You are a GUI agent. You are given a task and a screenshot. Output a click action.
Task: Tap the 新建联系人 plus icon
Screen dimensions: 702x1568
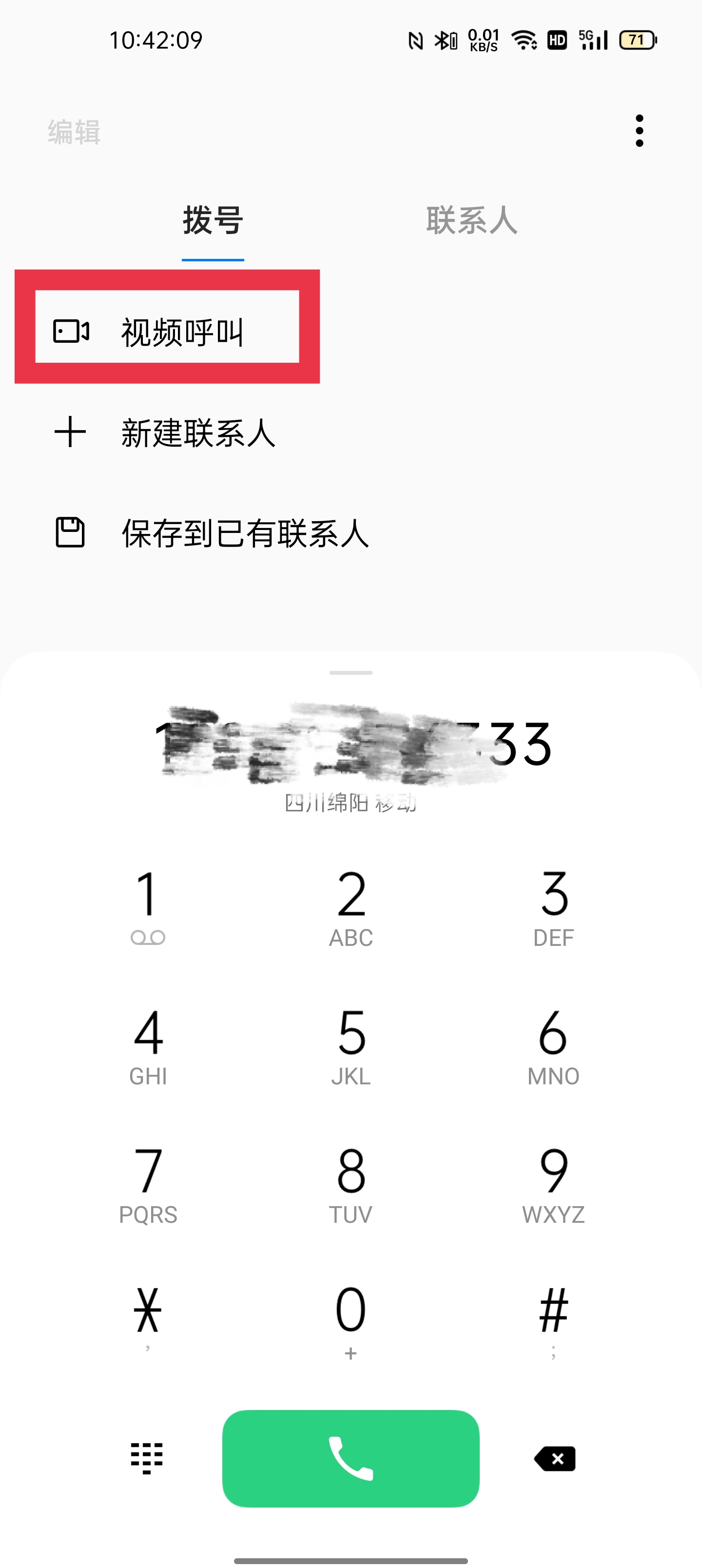(x=71, y=432)
